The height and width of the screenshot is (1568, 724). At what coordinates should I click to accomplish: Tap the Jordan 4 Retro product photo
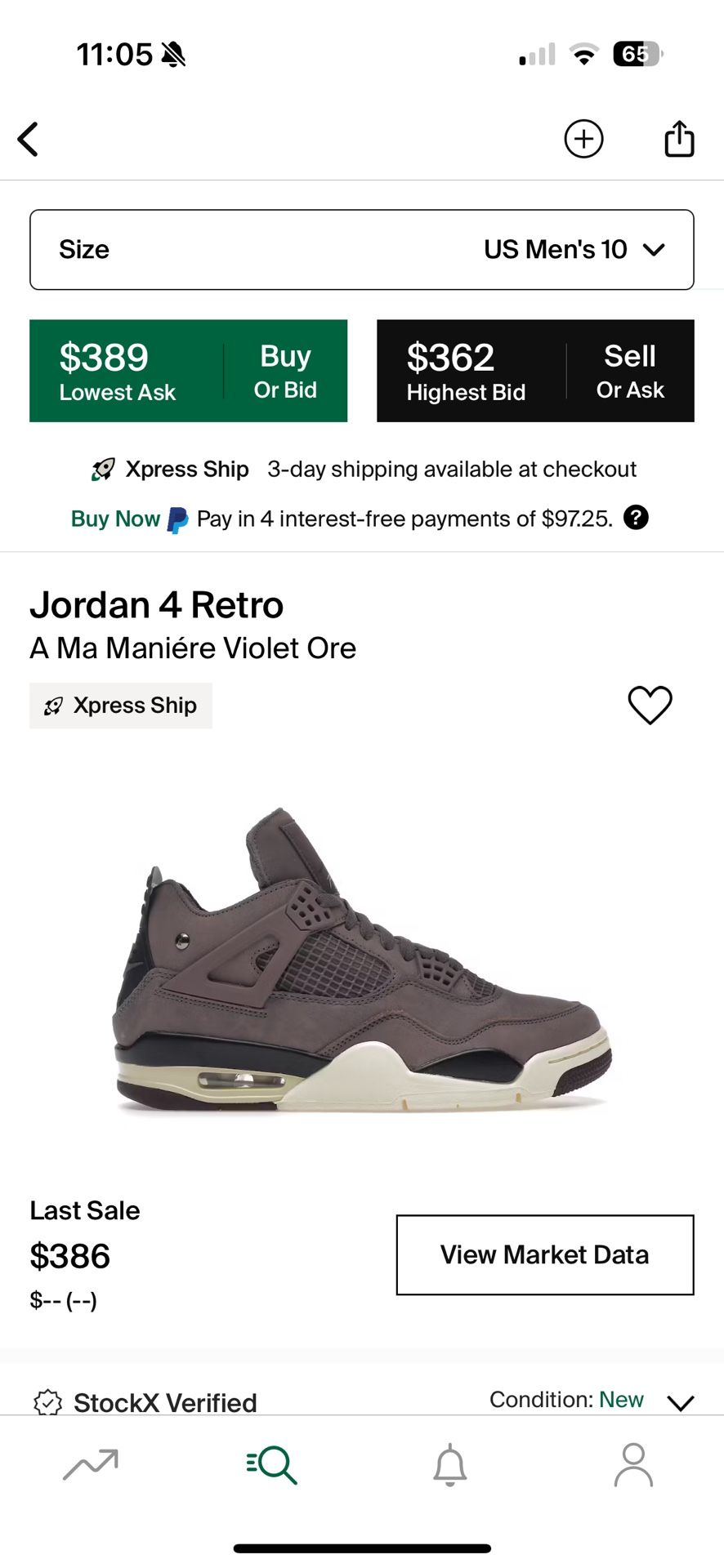pos(362,960)
